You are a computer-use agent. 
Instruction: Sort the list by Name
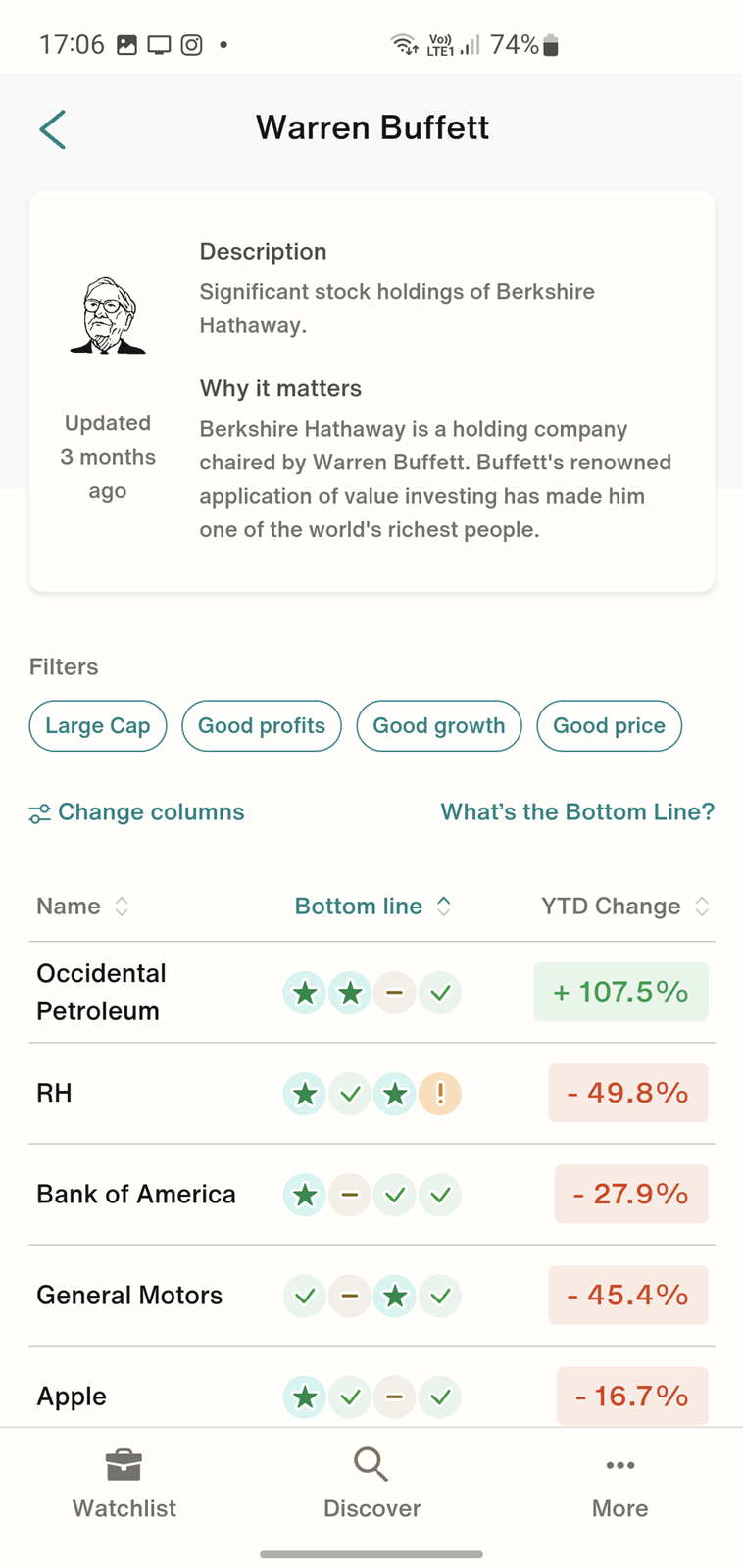click(x=83, y=906)
